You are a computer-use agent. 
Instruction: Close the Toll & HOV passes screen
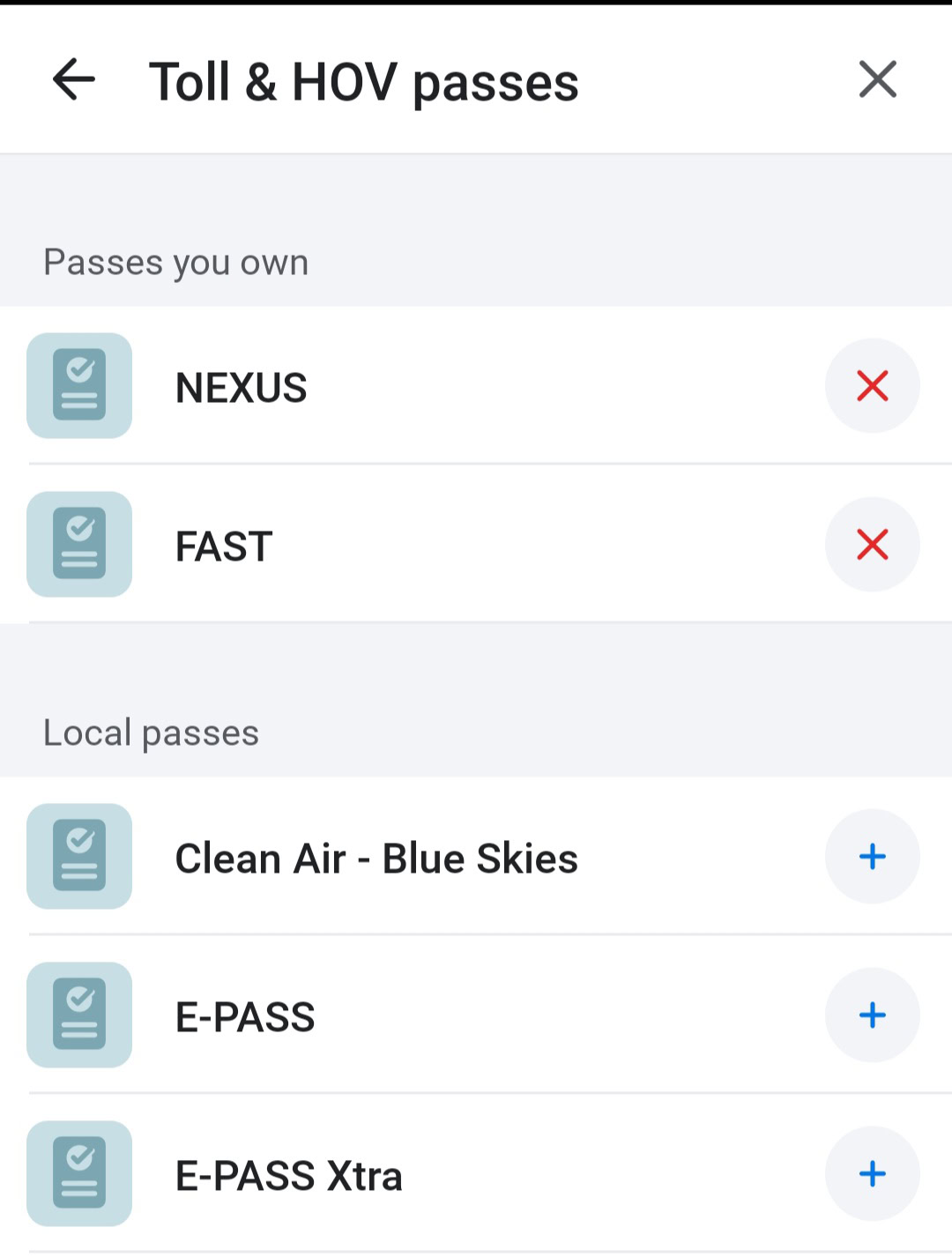pos(877,80)
